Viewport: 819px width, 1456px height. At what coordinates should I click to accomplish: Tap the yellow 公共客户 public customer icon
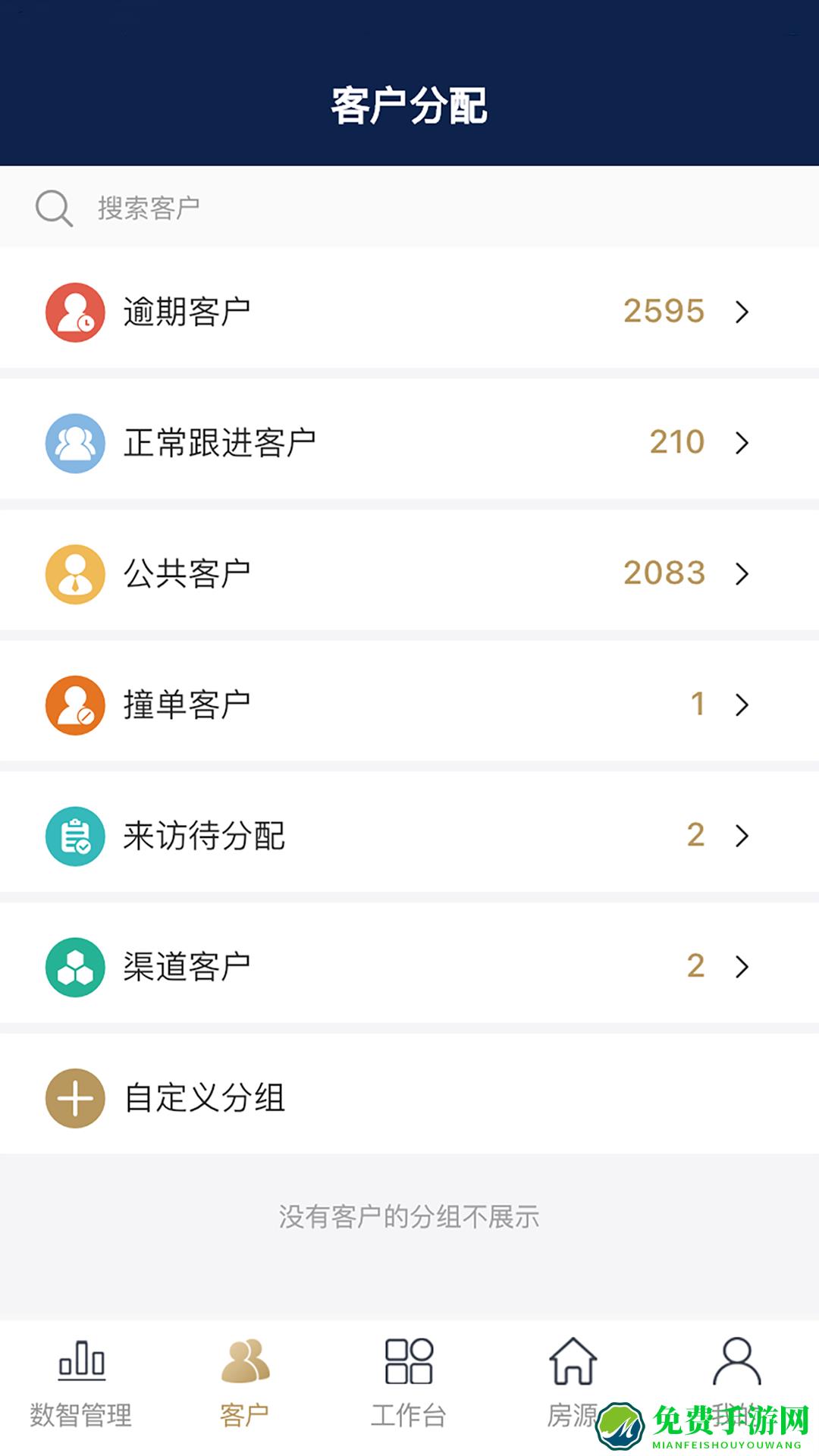tap(74, 573)
